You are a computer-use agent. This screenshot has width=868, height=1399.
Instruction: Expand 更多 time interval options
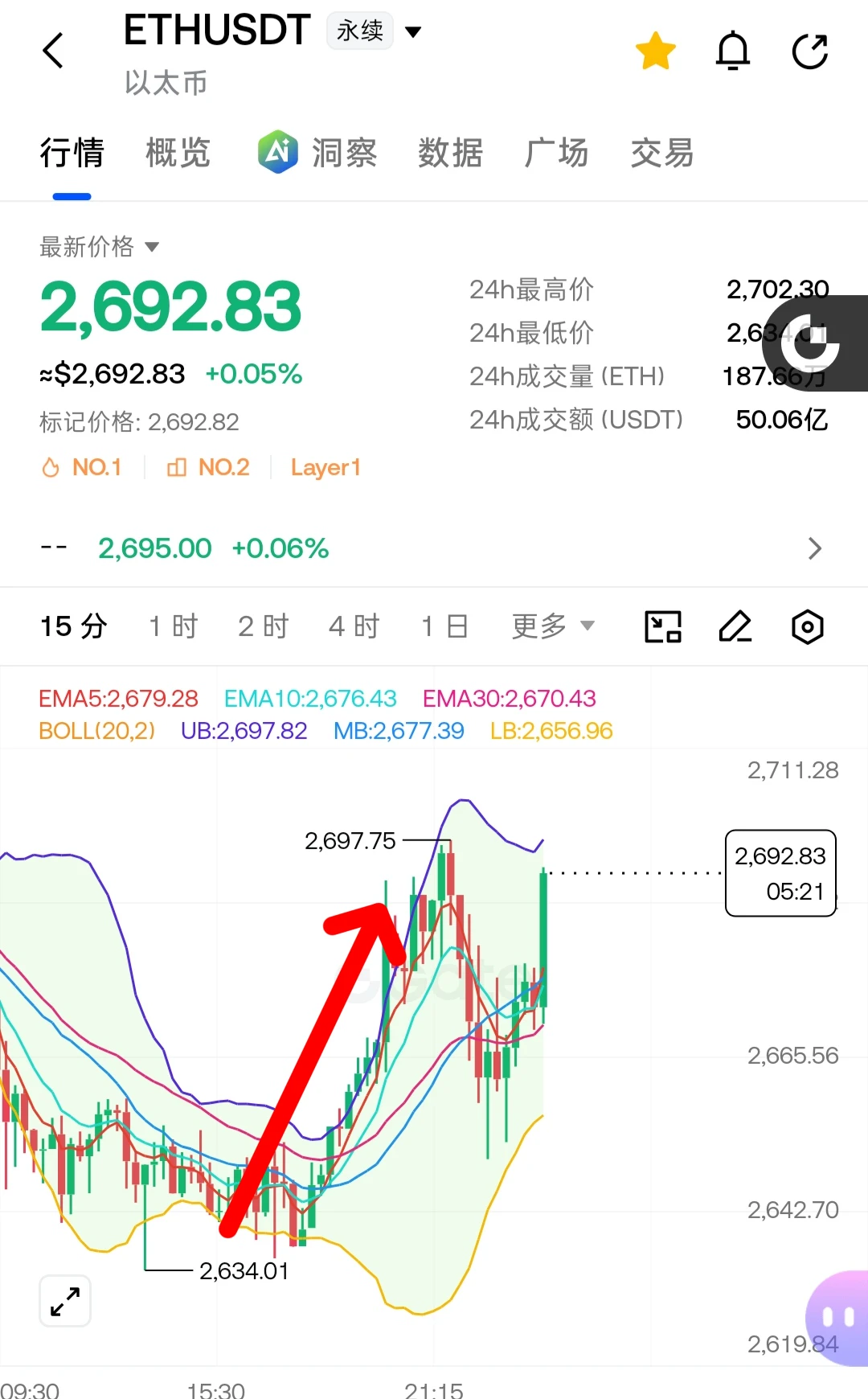coord(553,626)
